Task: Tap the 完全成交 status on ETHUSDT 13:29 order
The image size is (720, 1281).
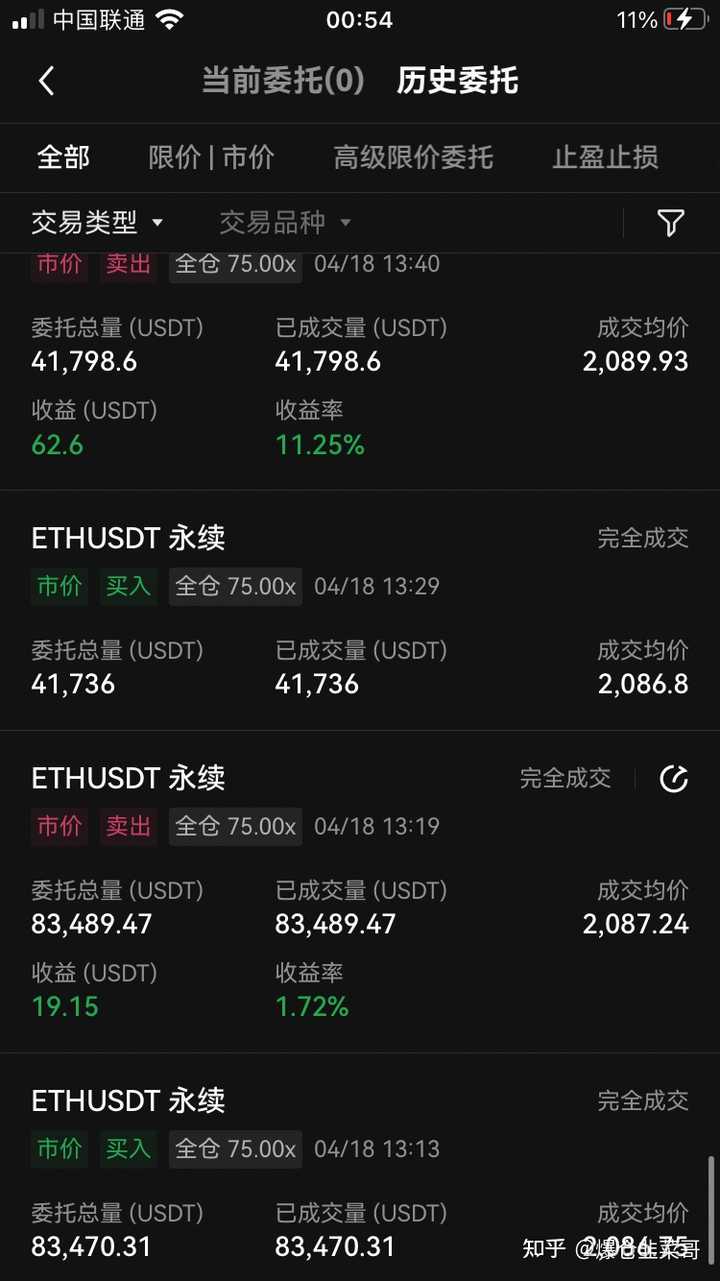Action: click(x=643, y=537)
